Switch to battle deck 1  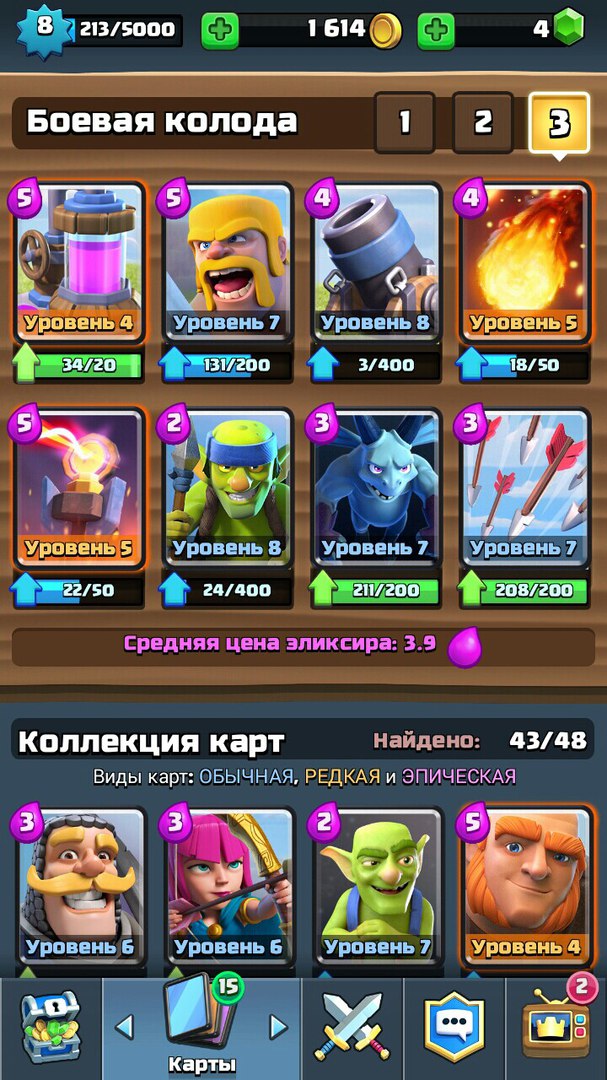tap(404, 123)
